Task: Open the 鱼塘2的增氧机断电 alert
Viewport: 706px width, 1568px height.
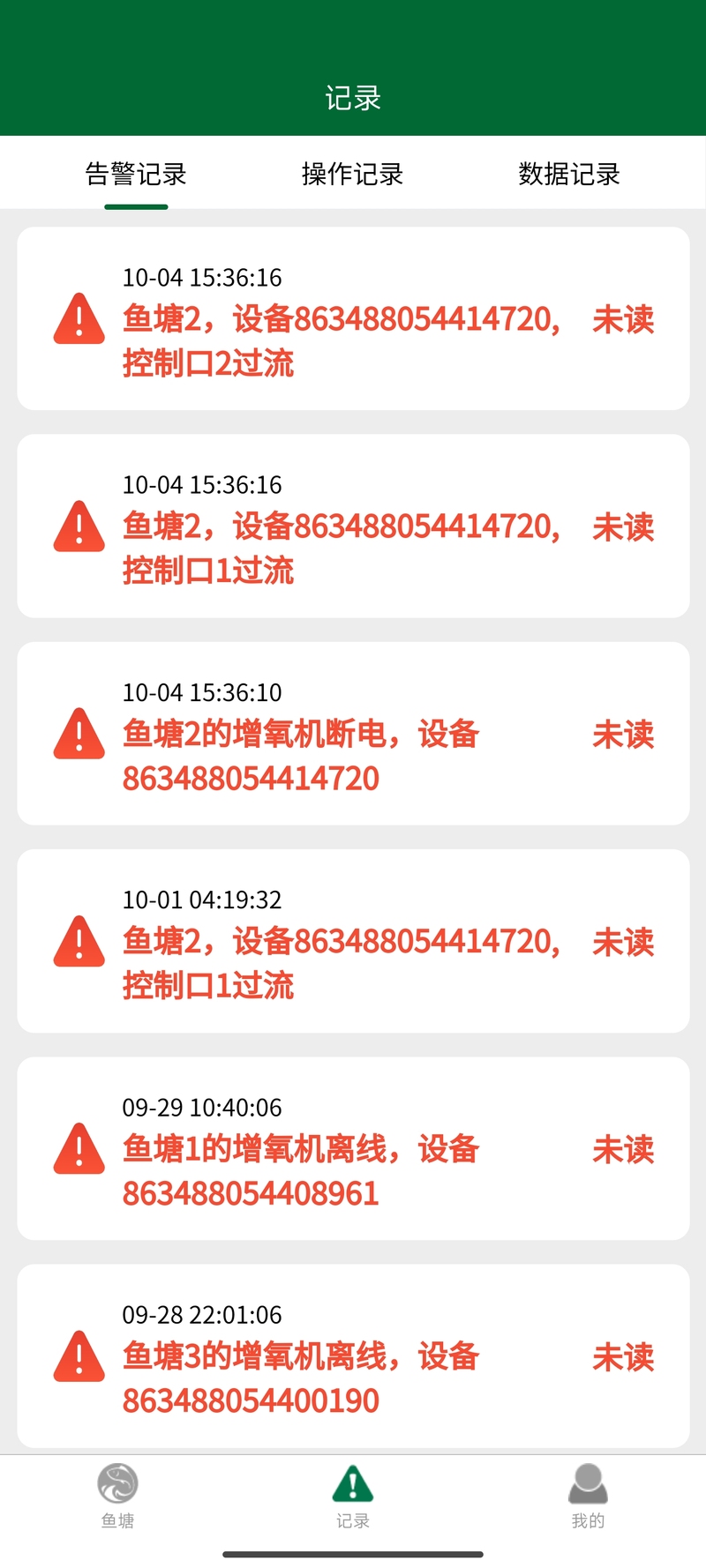Action: (x=353, y=734)
